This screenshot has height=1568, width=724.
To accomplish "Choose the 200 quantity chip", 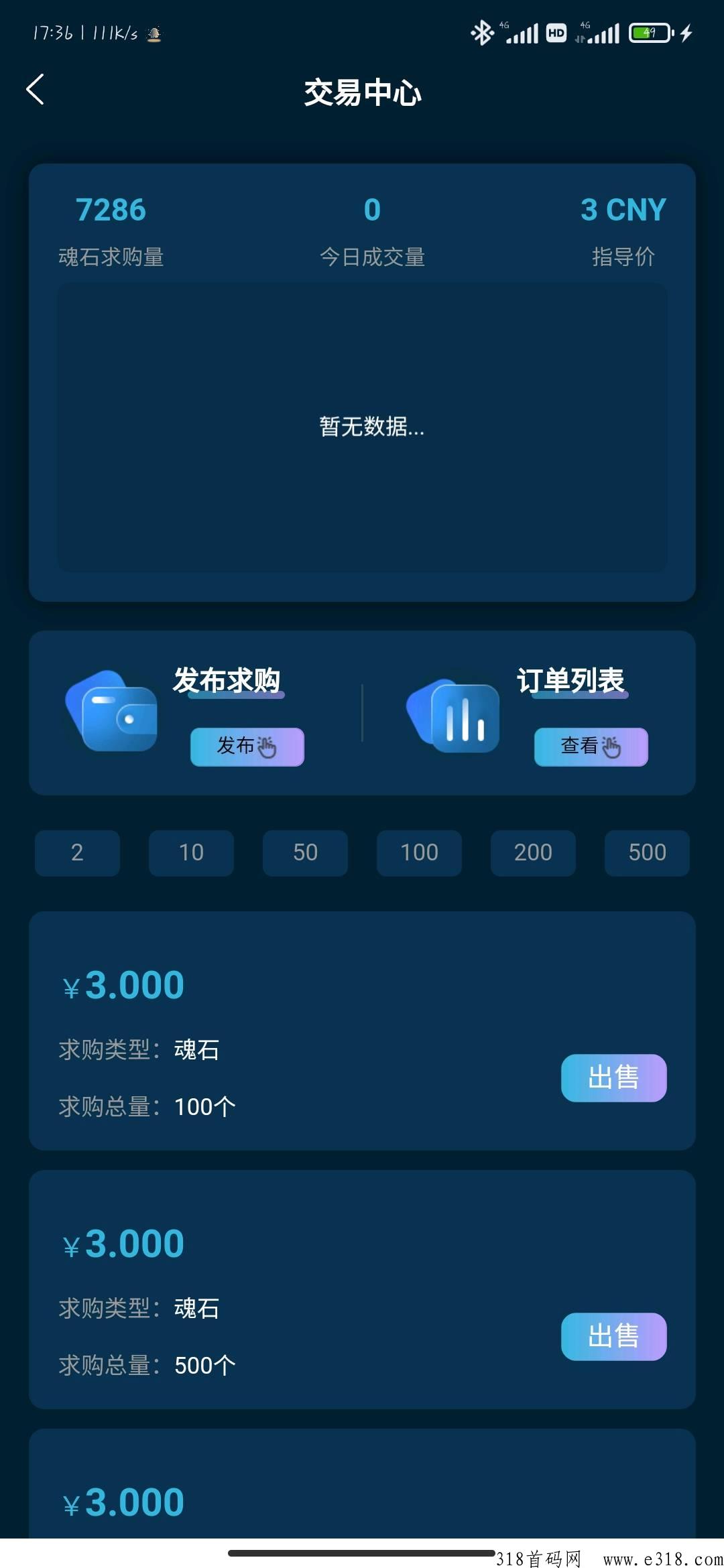I will tap(533, 852).
